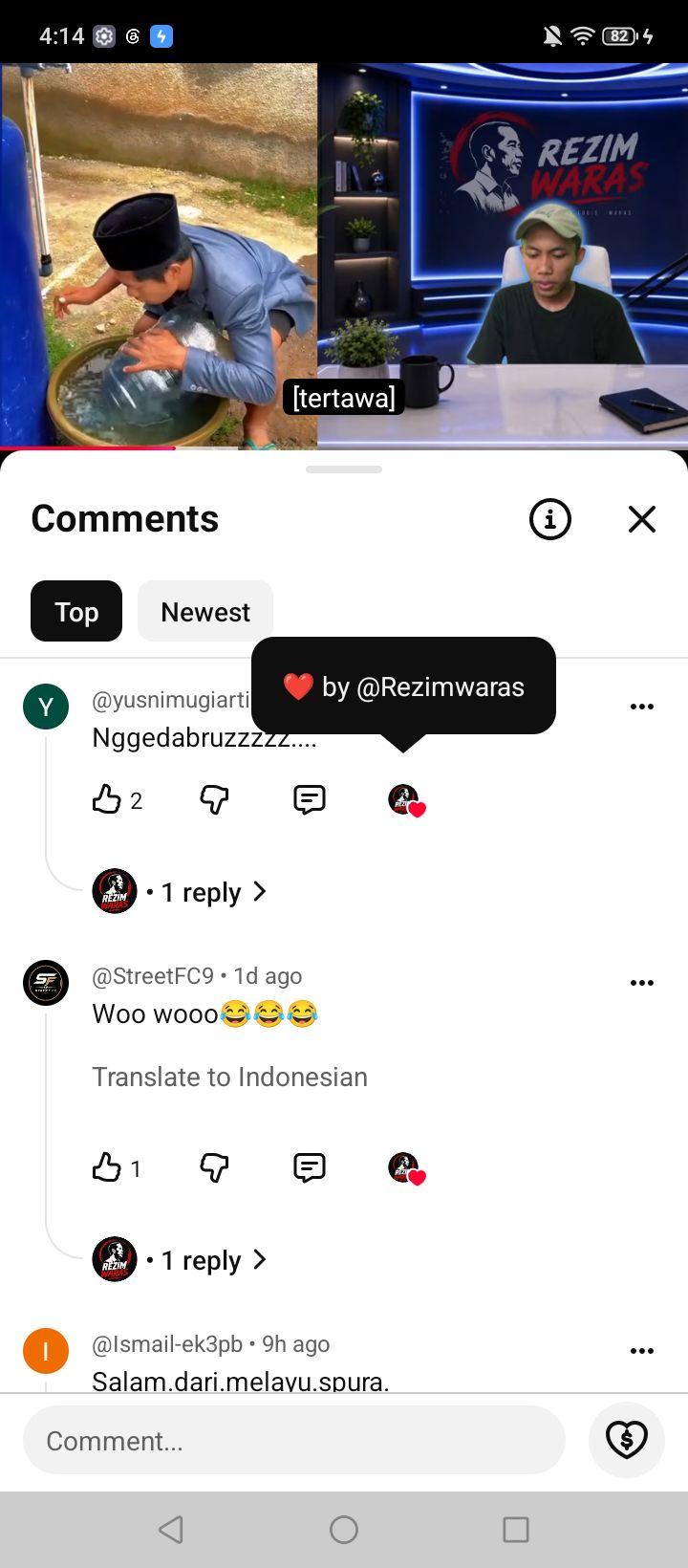Select the Top comments tab
Screen dimensions: 688x1568
pos(76,611)
